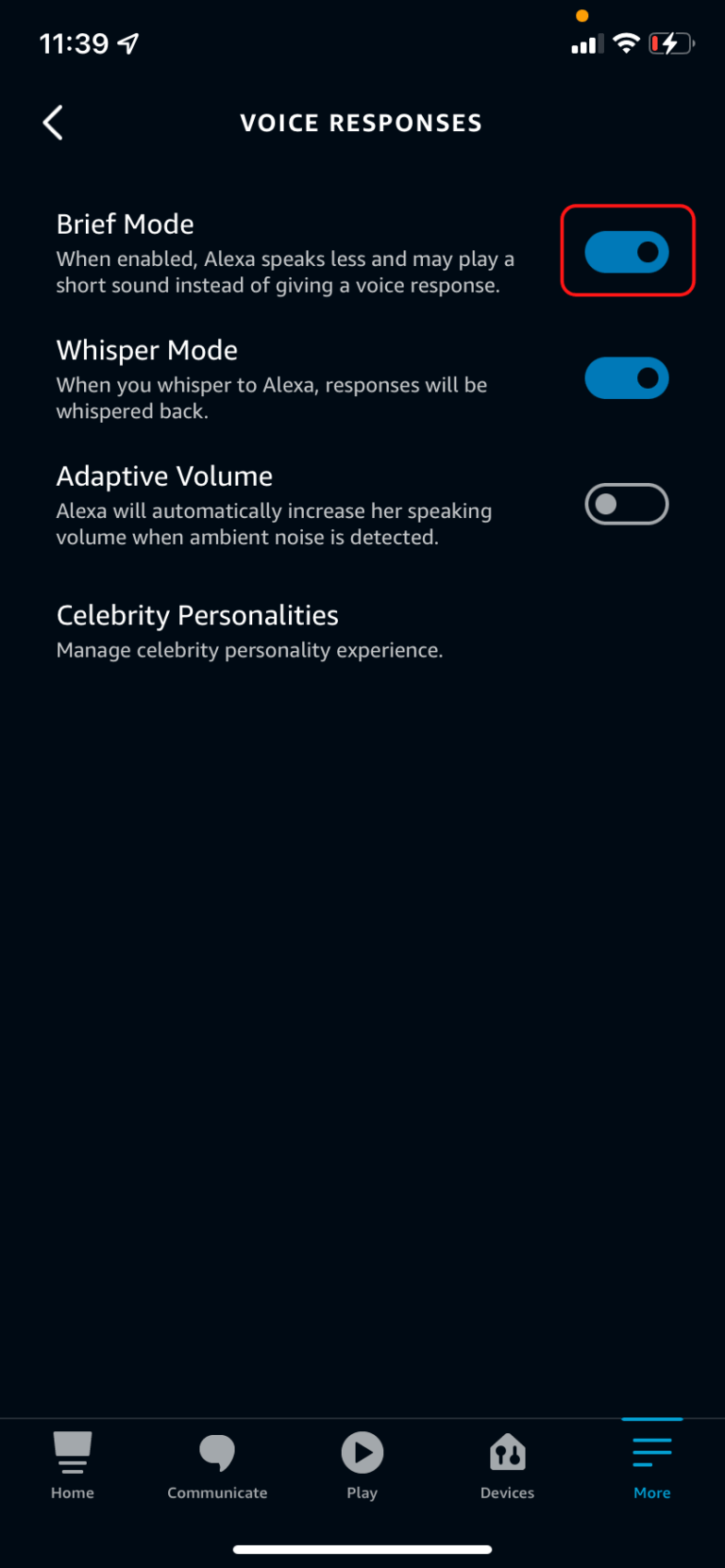725x1568 pixels.
Task: Tap the More tab
Action: click(x=651, y=1465)
